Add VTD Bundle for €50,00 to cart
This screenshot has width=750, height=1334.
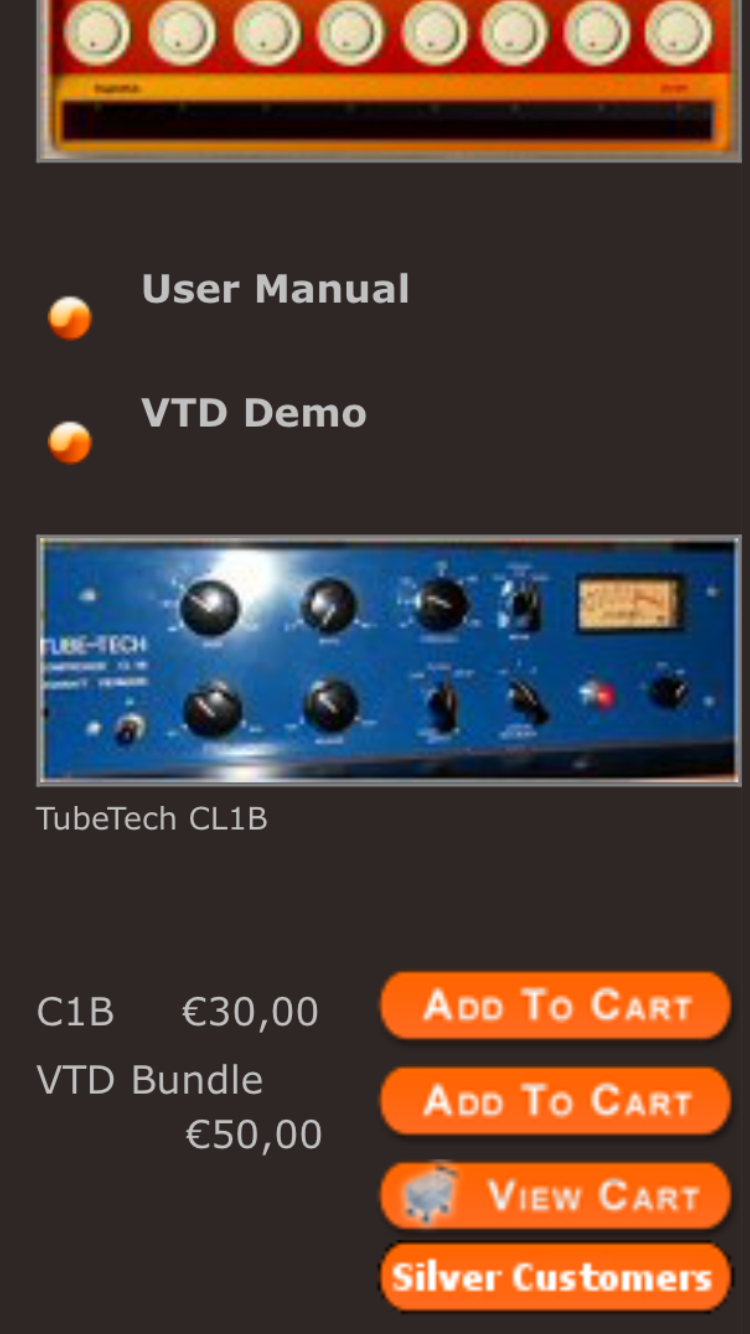point(556,1101)
